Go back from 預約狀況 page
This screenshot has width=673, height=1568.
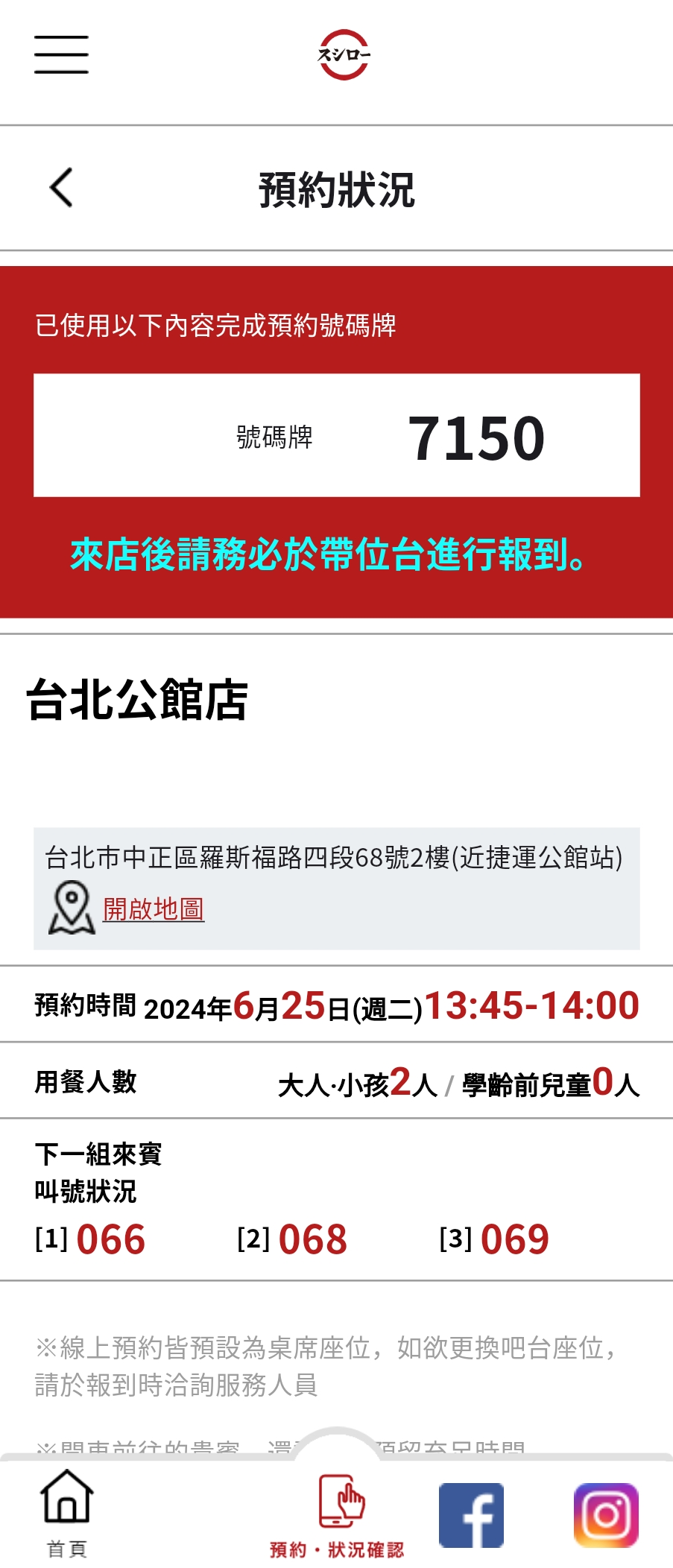(x=61, y=188)
